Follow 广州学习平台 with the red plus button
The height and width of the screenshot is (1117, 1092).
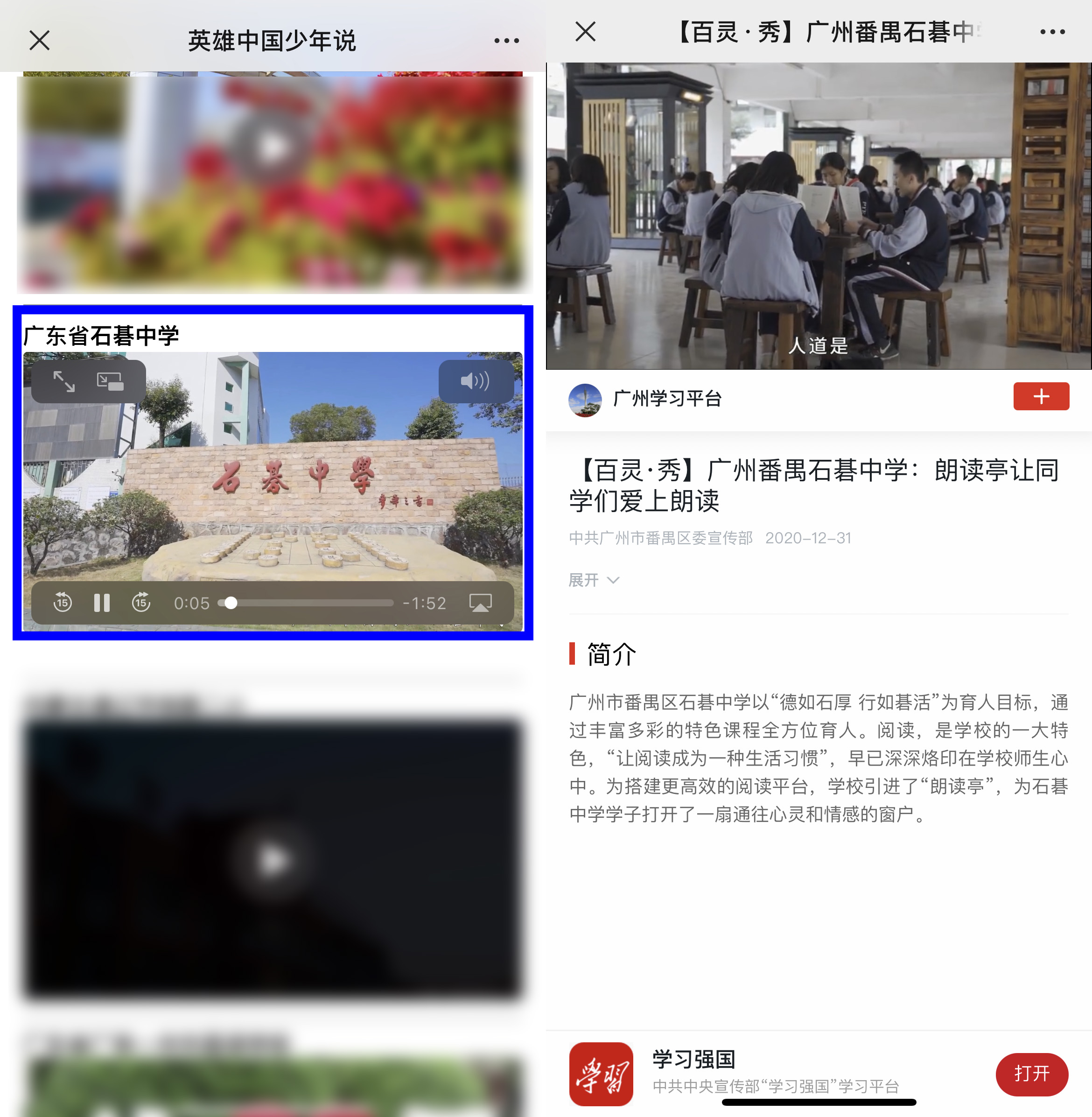1040,396
